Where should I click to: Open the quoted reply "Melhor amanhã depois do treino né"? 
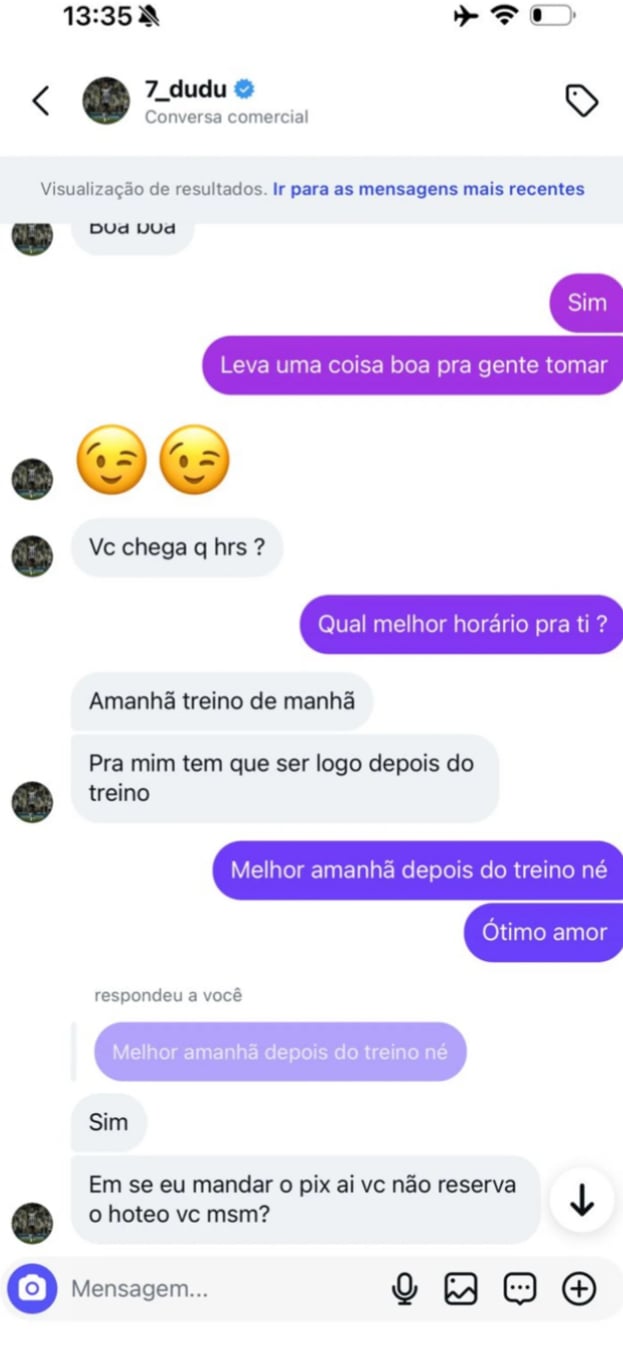[280, 1052]
